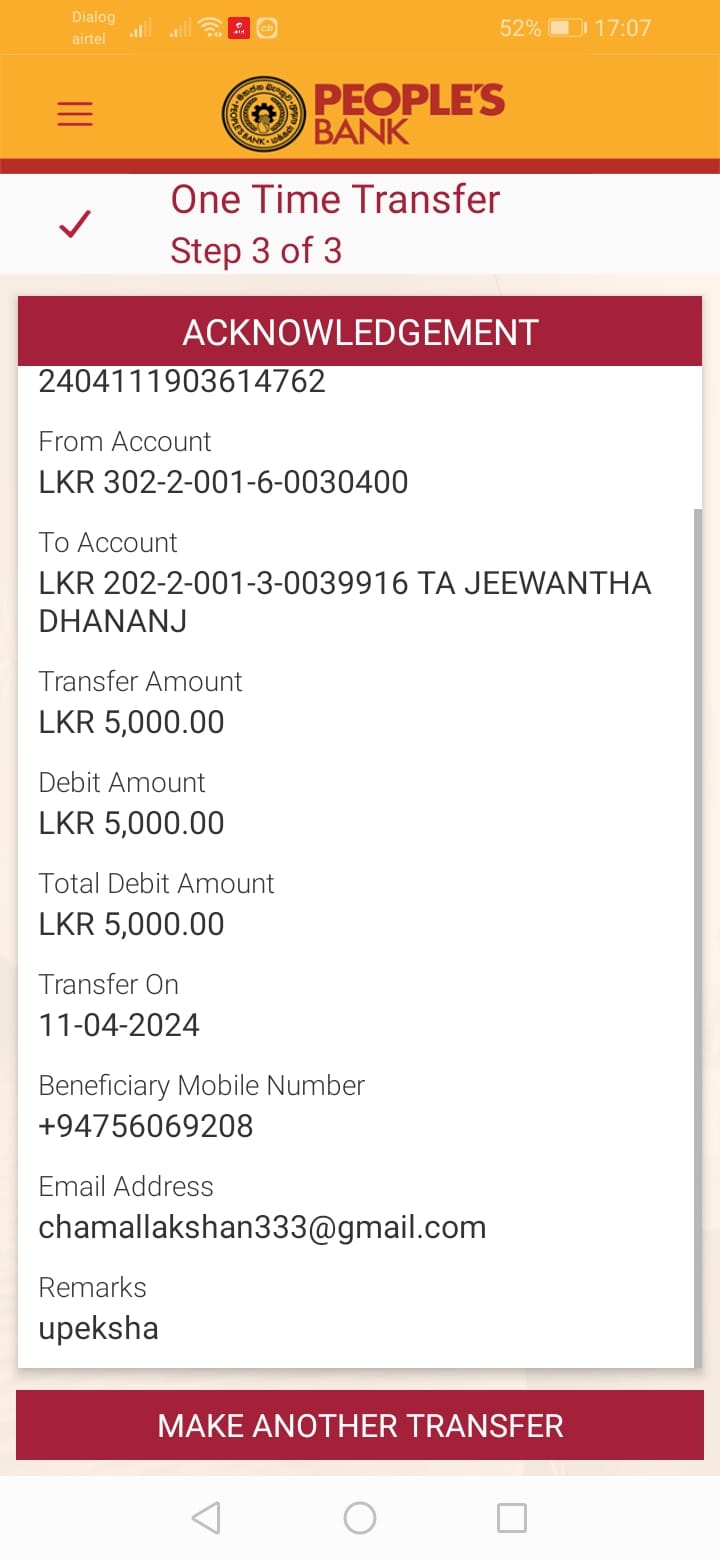Open the hamburger menu
The width and height of the screenshot is (720, 1560).
pos(75,114)
